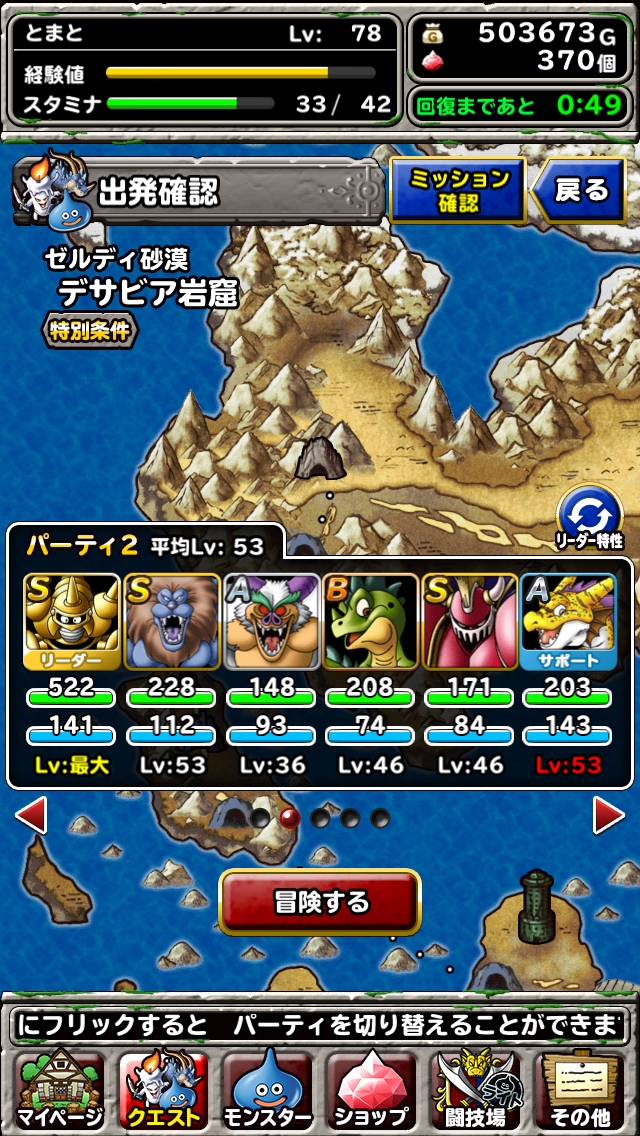
Task: Select the サポート yellow dragon monster
Action: click(x=568, y=620)
